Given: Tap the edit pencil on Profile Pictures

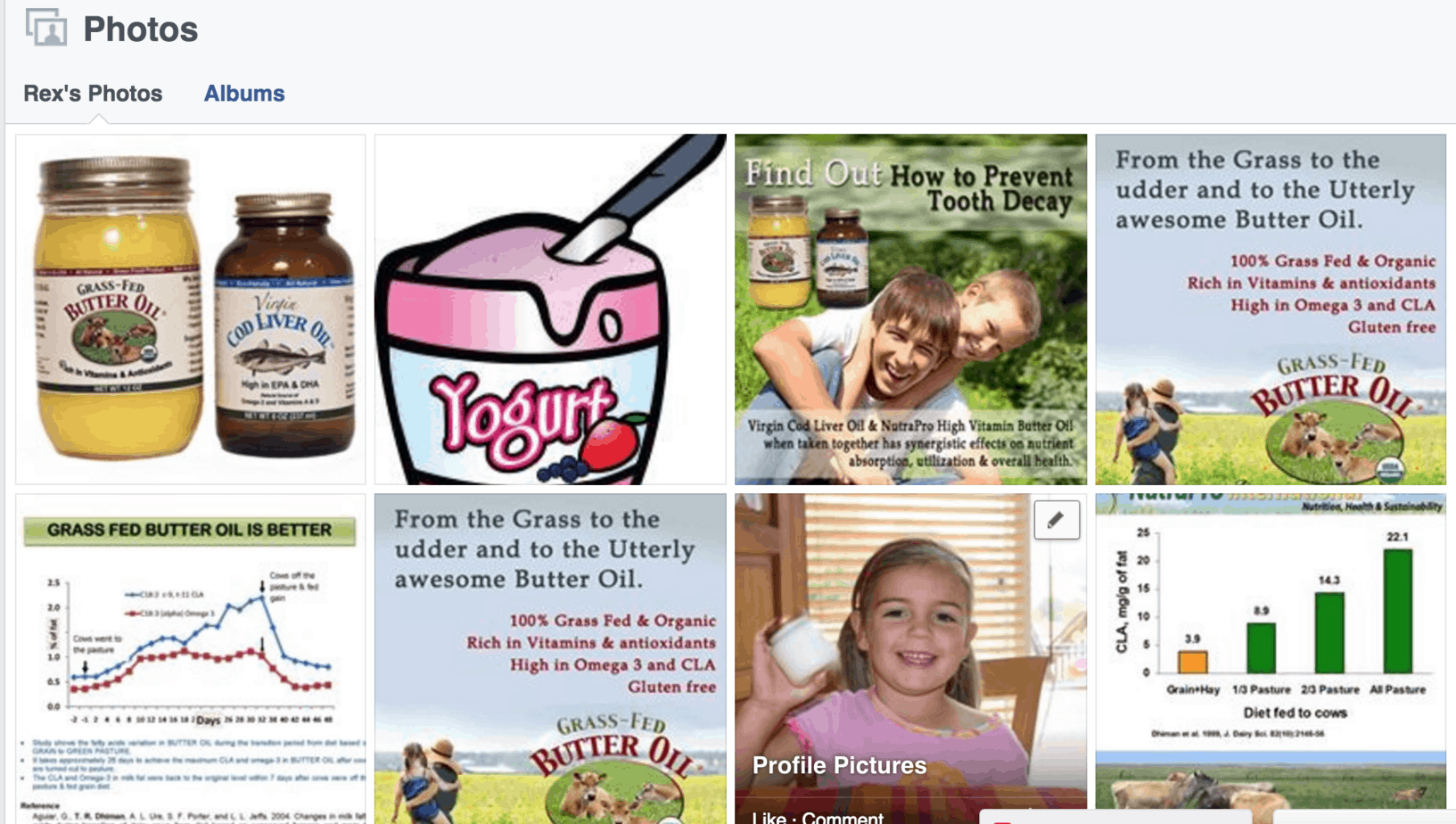Looking at the screenshot, I should pos(1057,520).
